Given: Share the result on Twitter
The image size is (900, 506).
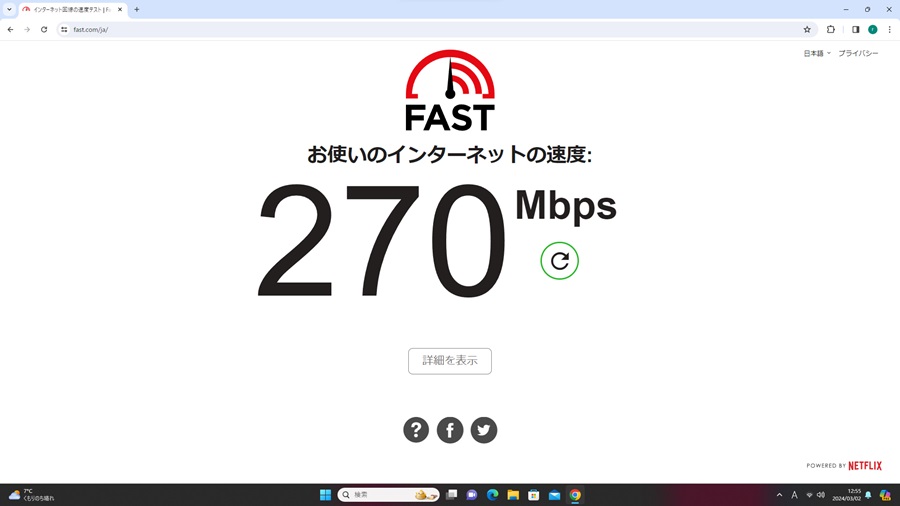Looking at the screenshot, I should pos(484,430).
